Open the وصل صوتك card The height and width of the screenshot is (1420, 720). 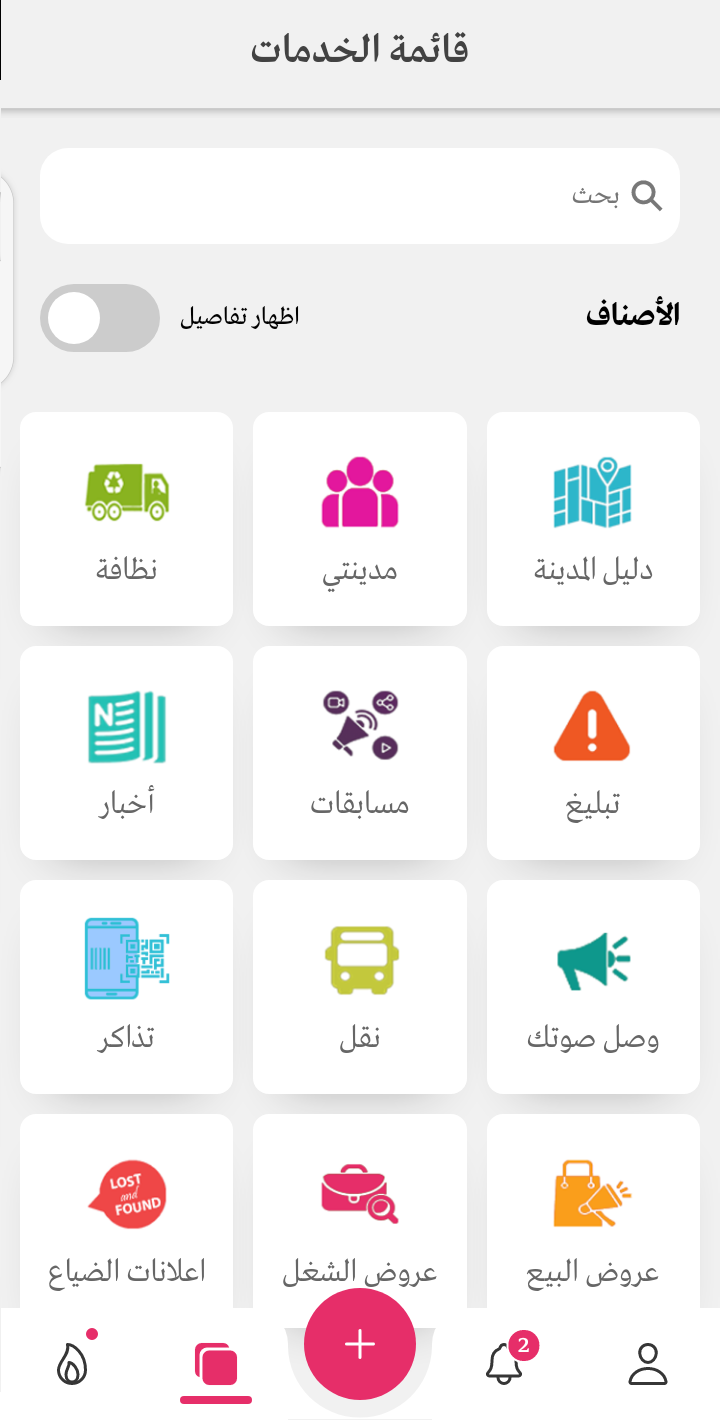click(x=593, y=987)
